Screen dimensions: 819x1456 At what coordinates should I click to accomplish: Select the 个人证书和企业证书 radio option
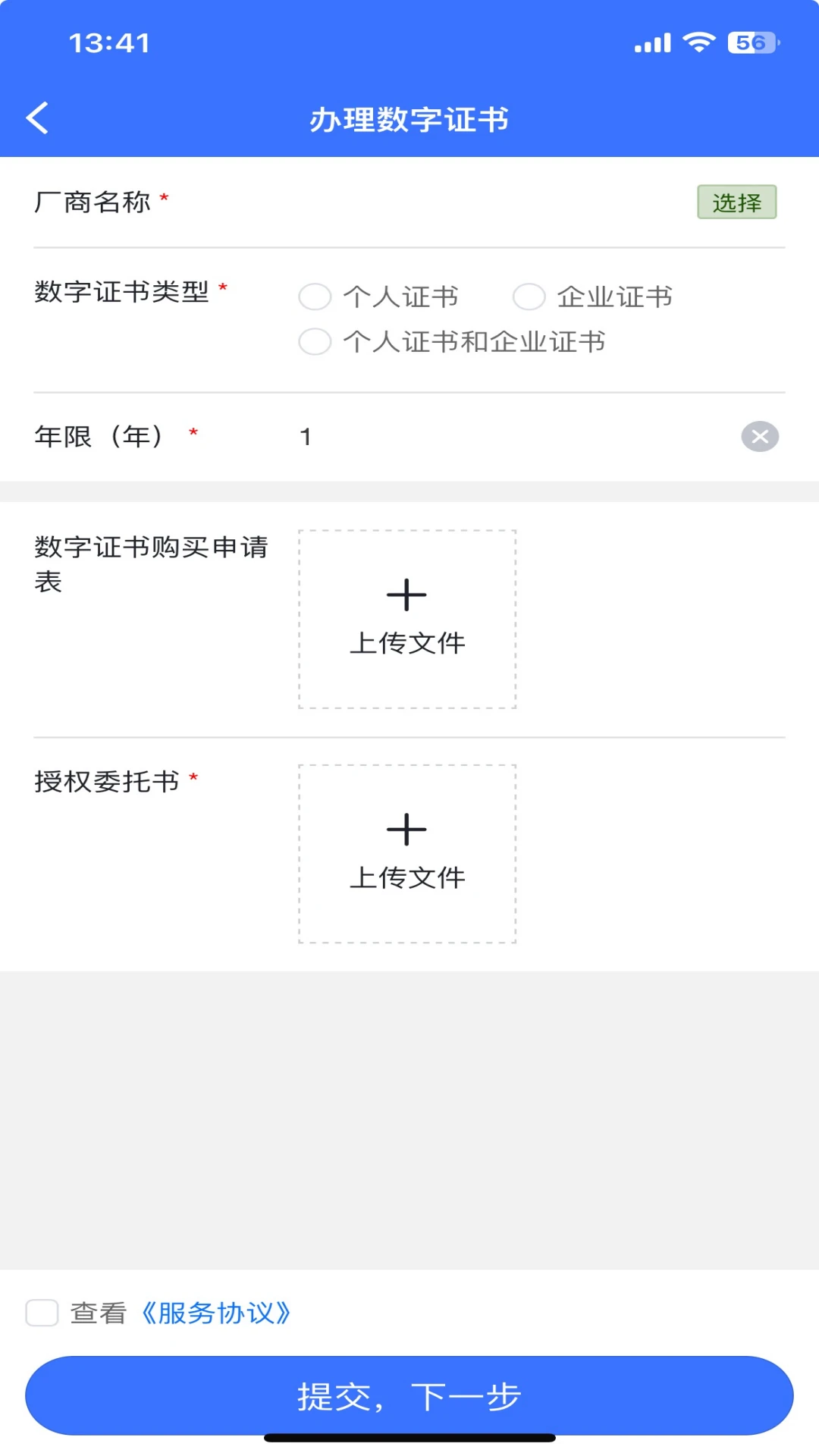tap(315, 342)
